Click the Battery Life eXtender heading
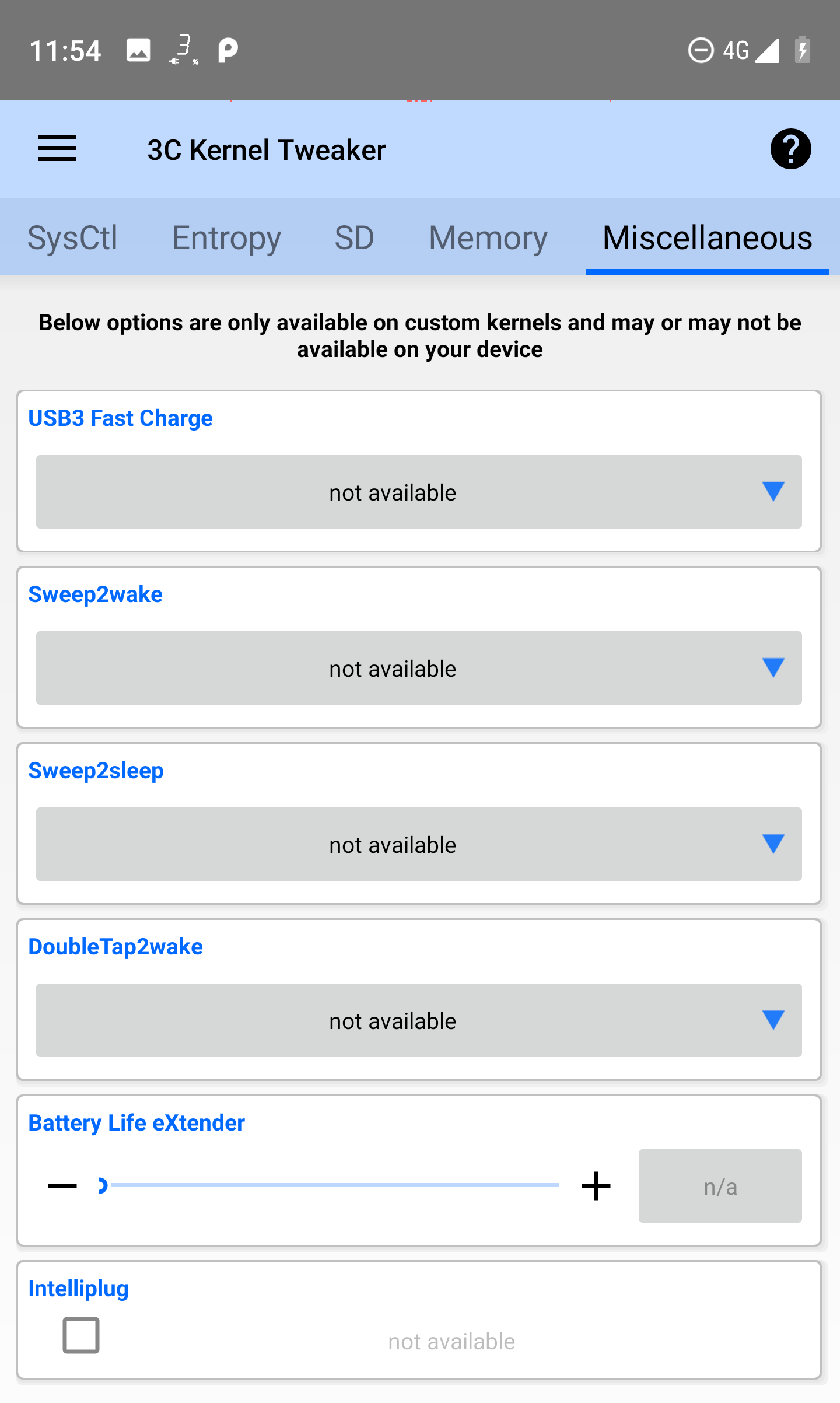840x1403 pixels. click(137, 1122)
